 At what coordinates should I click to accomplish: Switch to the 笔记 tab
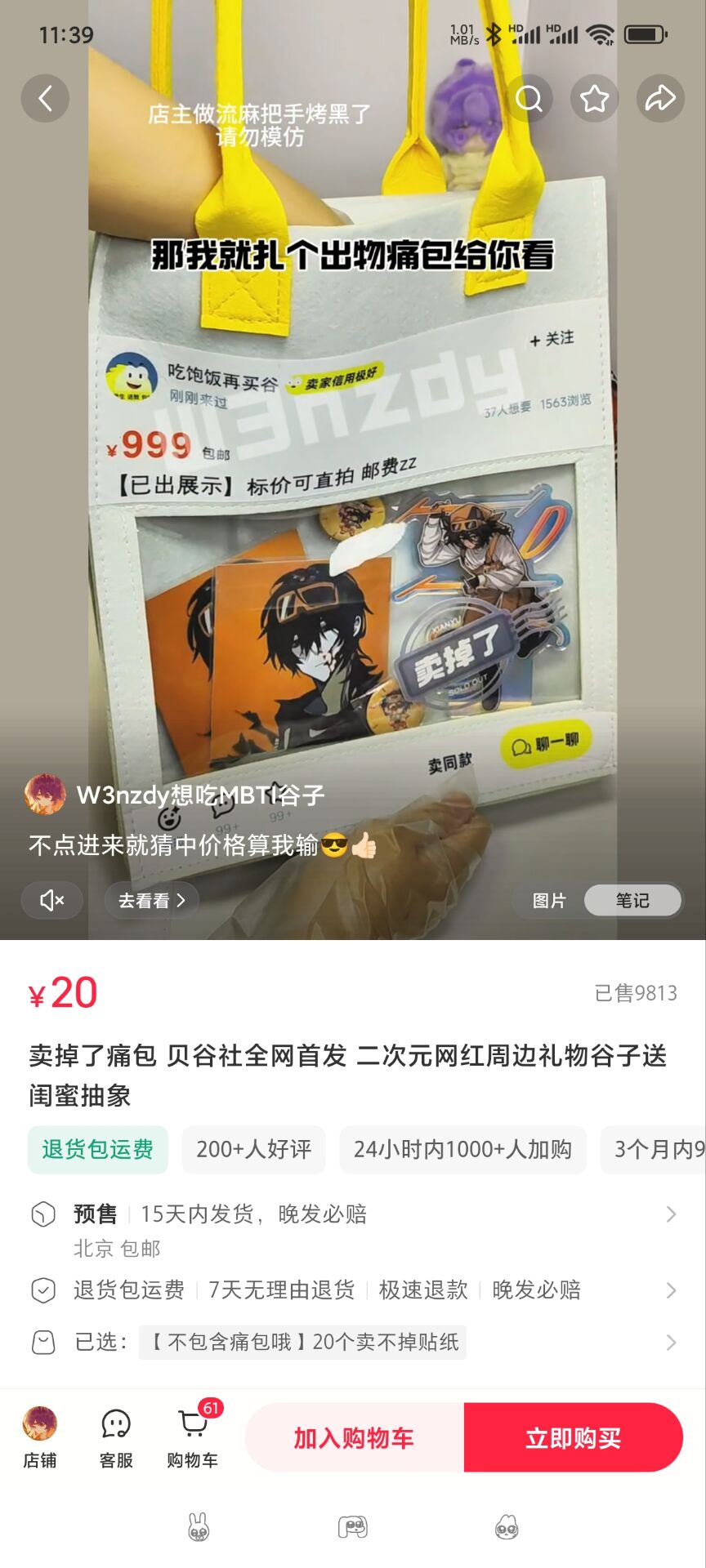point(632,900)
